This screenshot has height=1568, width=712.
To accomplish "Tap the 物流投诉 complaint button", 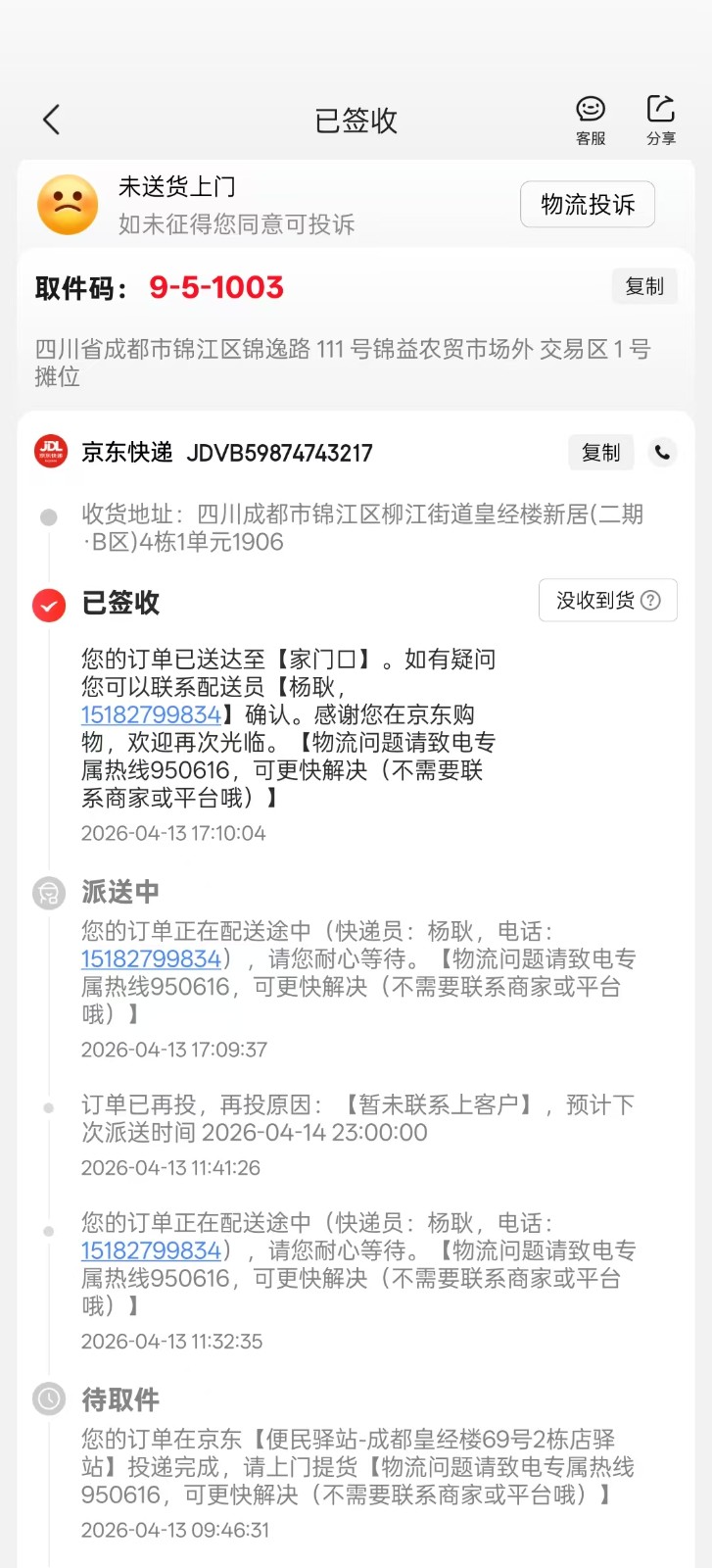I will pos(587,204).
